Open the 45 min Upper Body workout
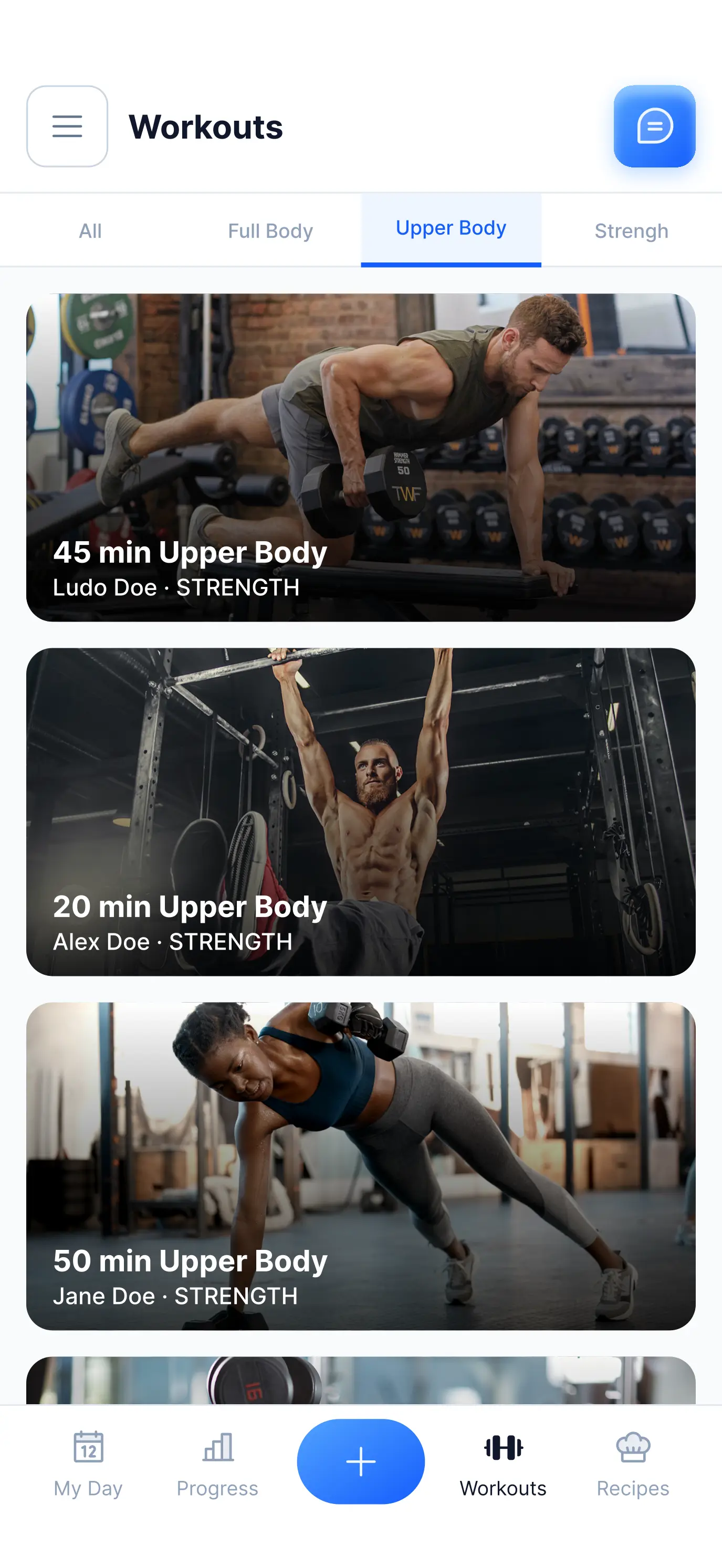 click(360, 457)
